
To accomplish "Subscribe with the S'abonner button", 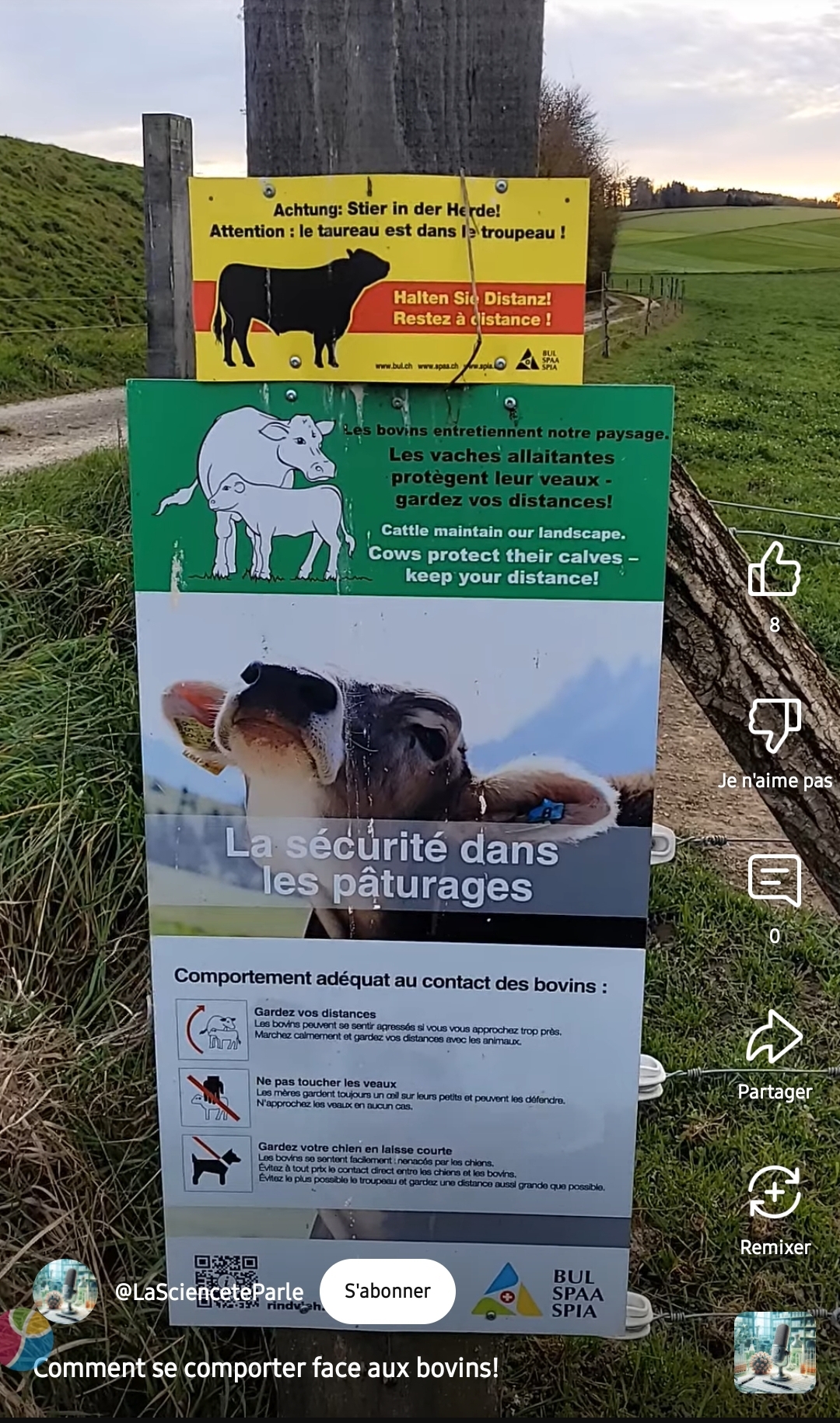I will click(x=387, y=1291).
